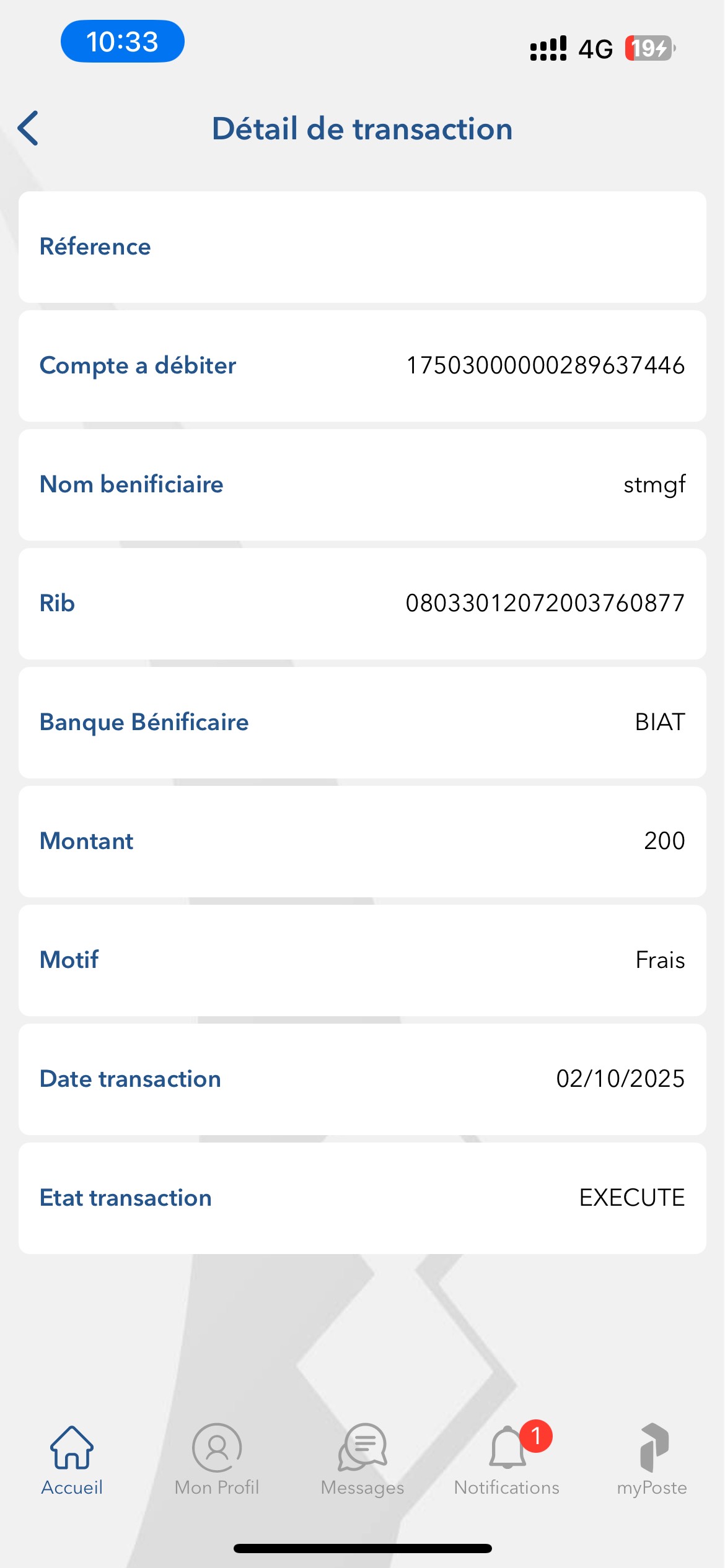Go back from the transaction detail
Image resolution: width=725 pixels, height=1568 pixels.
29,129
